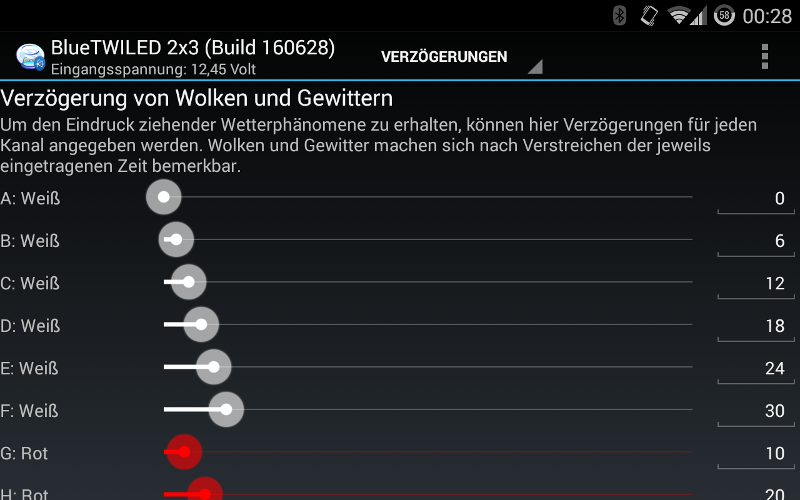
Task: Edit the C: Weiß value field showing 12
Action: (x=755, y=283)
